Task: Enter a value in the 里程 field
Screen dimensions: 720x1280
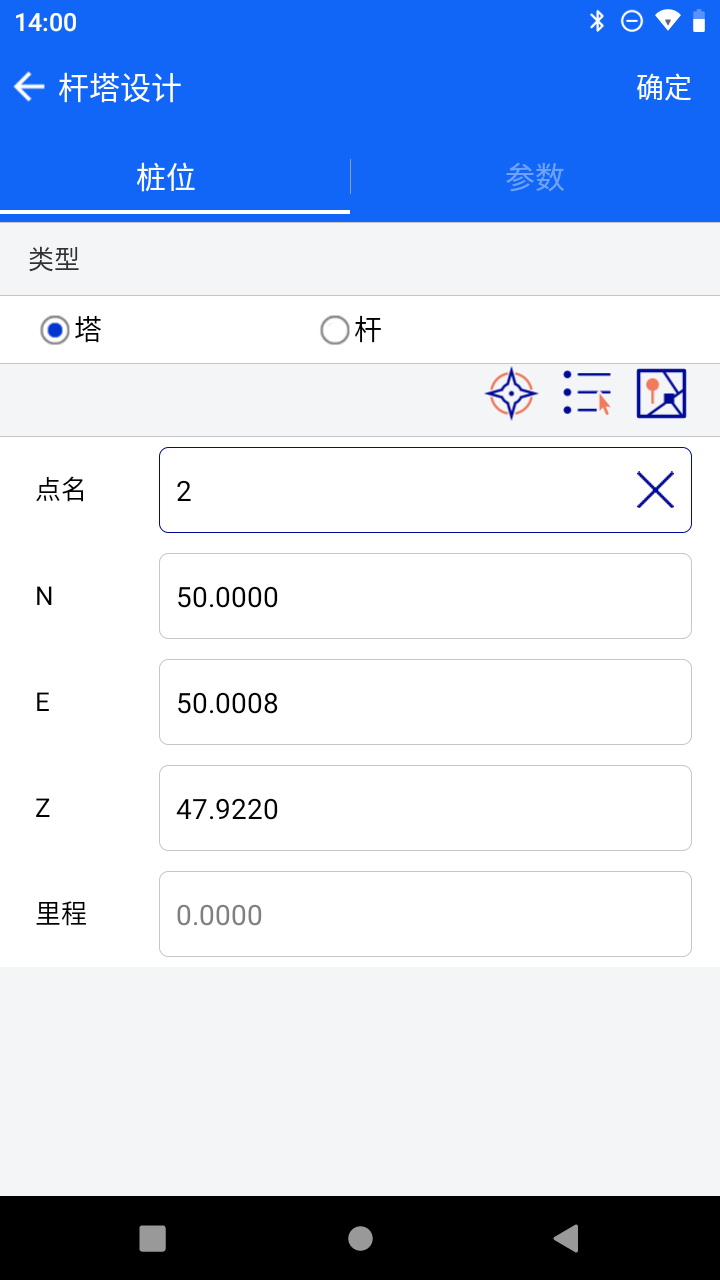Action: click(425, 914)
